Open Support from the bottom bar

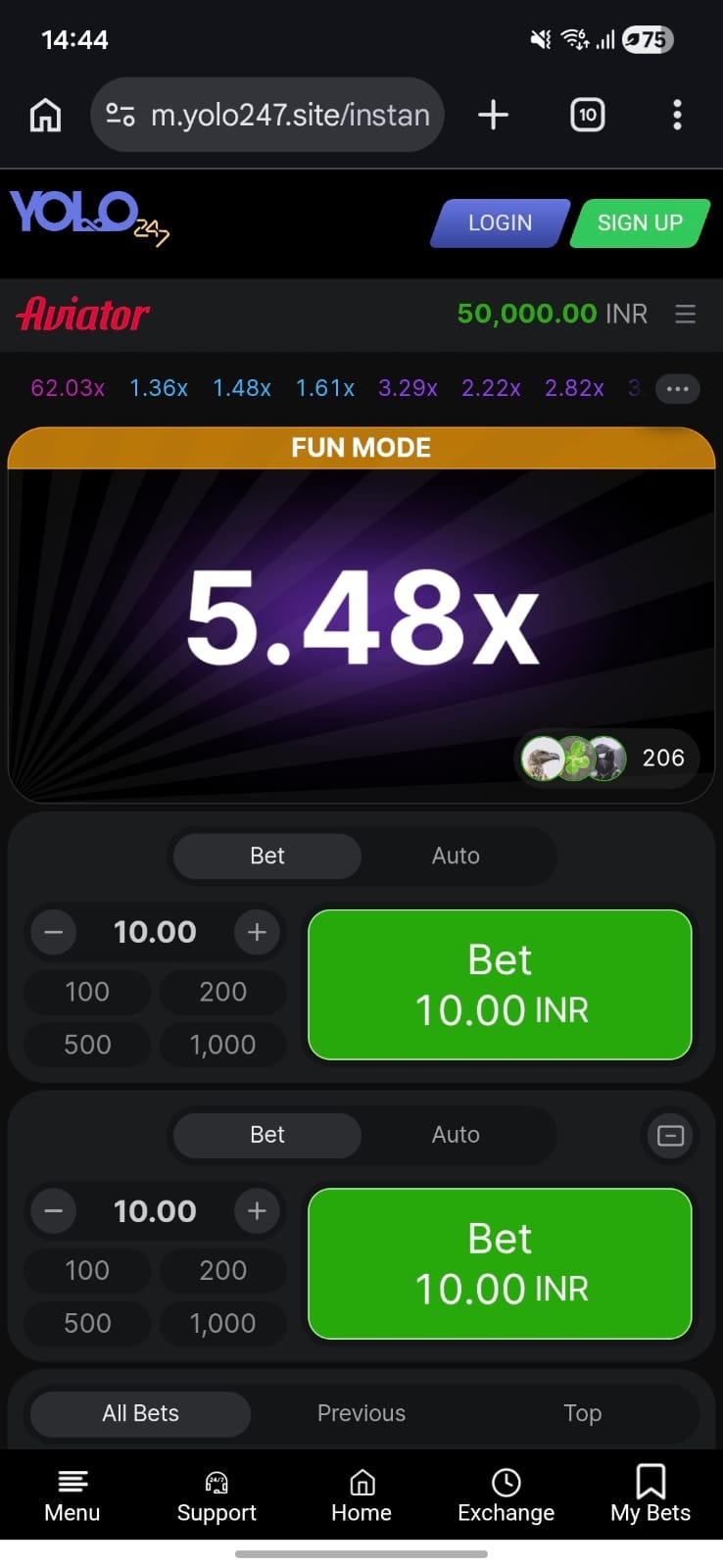(x=217, y=1494)
